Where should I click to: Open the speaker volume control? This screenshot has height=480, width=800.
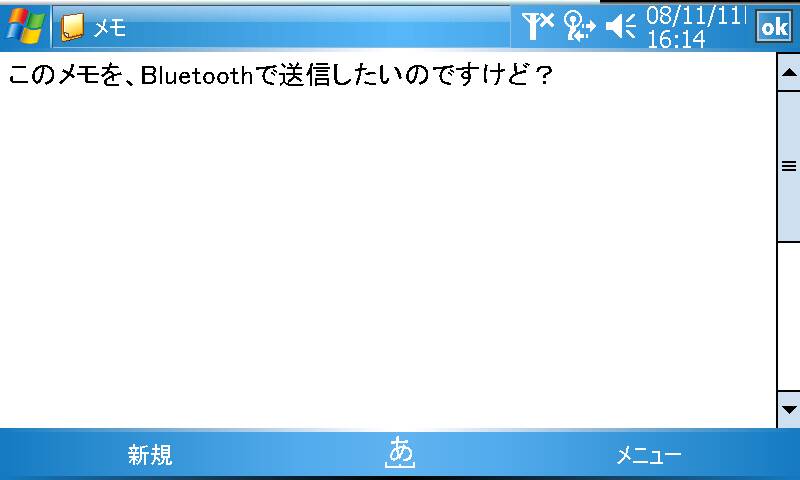tap(621, 27)
